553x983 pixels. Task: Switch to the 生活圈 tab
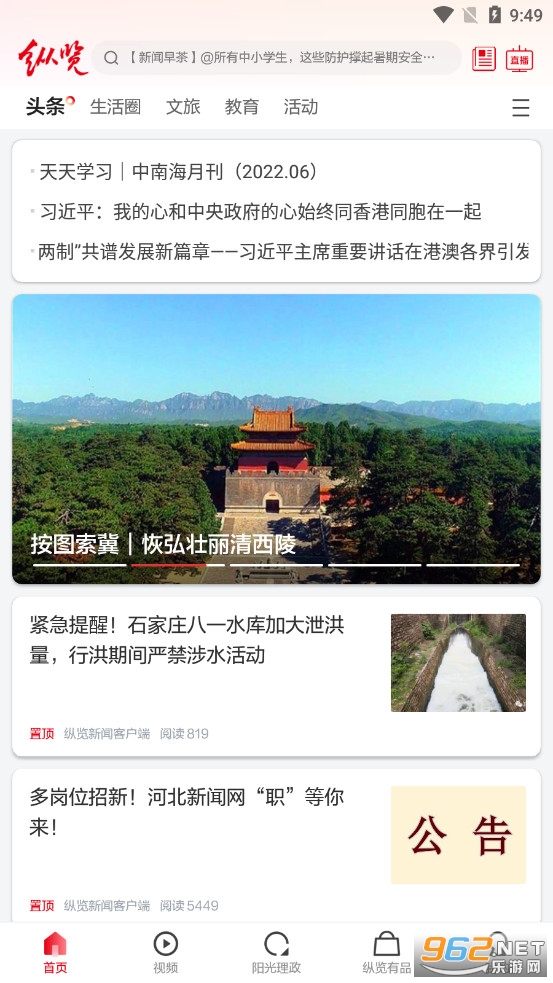[115, 107]
